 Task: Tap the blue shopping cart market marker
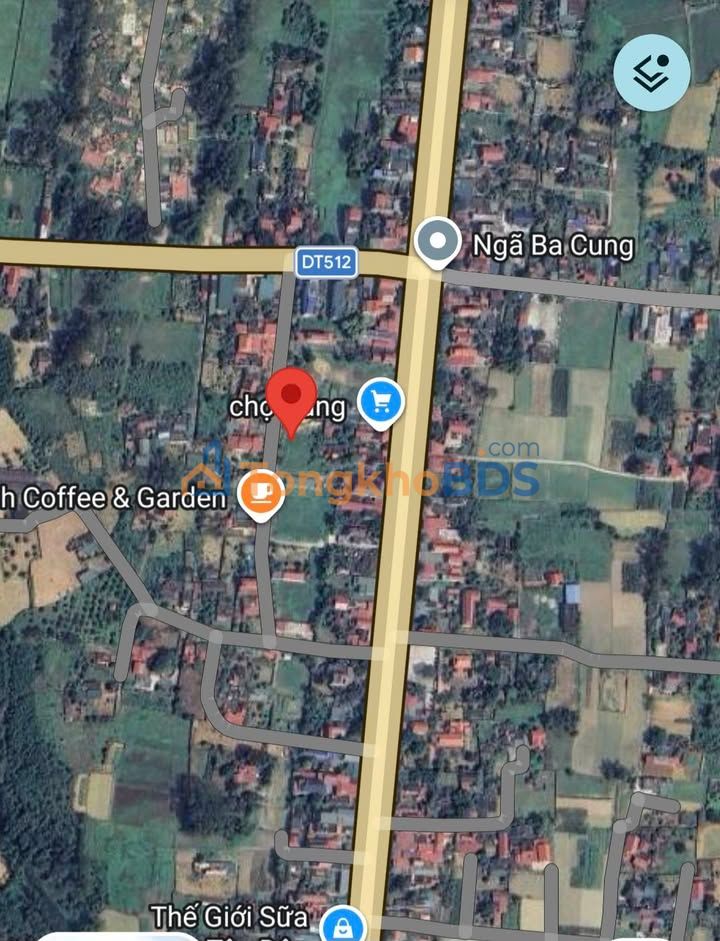click(381, 402)
